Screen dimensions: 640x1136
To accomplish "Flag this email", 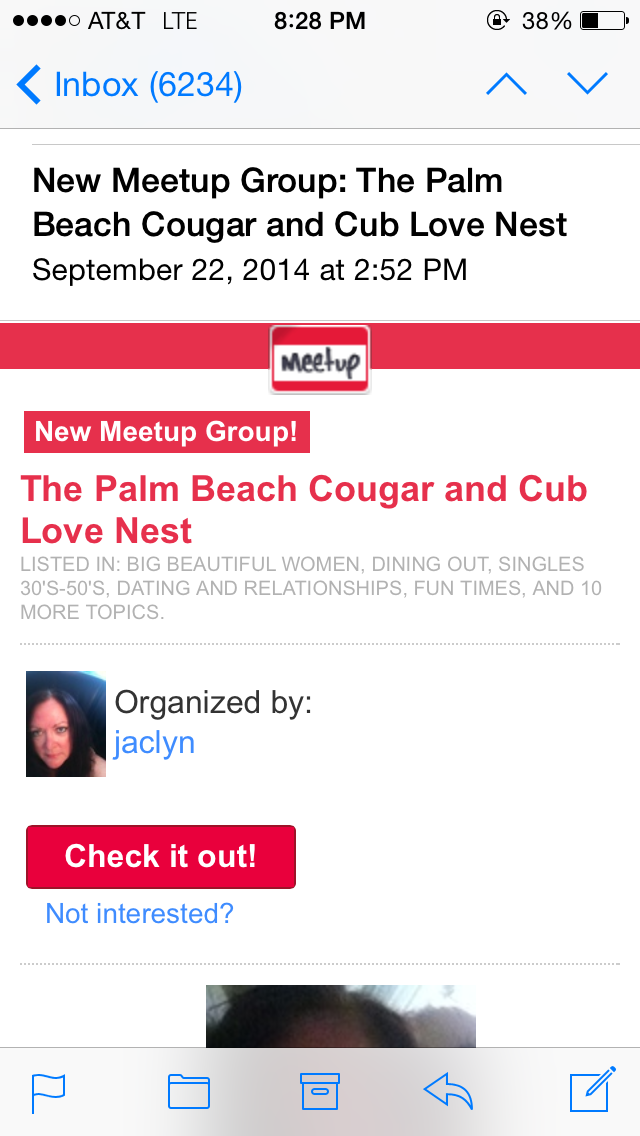I will coord(49,1093).
